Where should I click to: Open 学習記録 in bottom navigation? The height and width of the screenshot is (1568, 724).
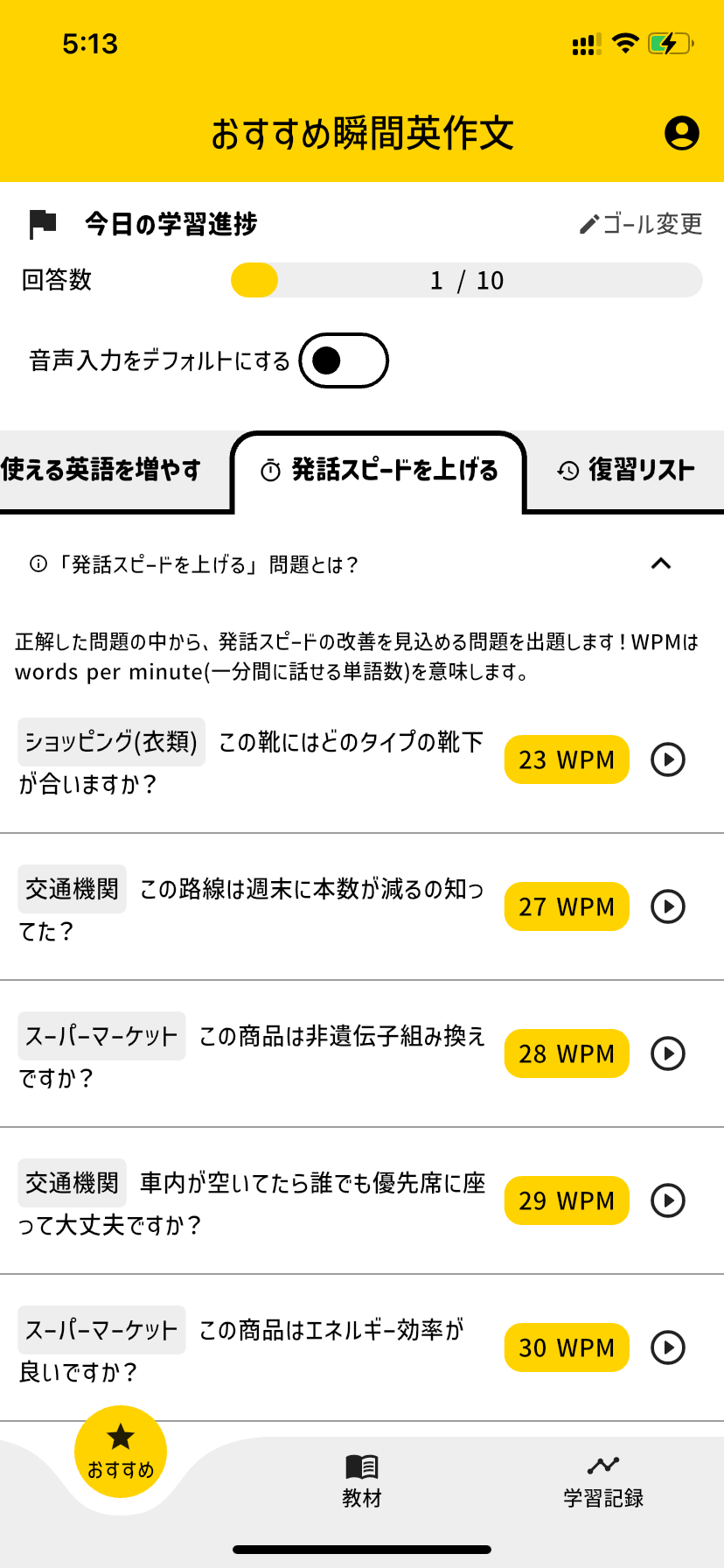click(603, 1481)
